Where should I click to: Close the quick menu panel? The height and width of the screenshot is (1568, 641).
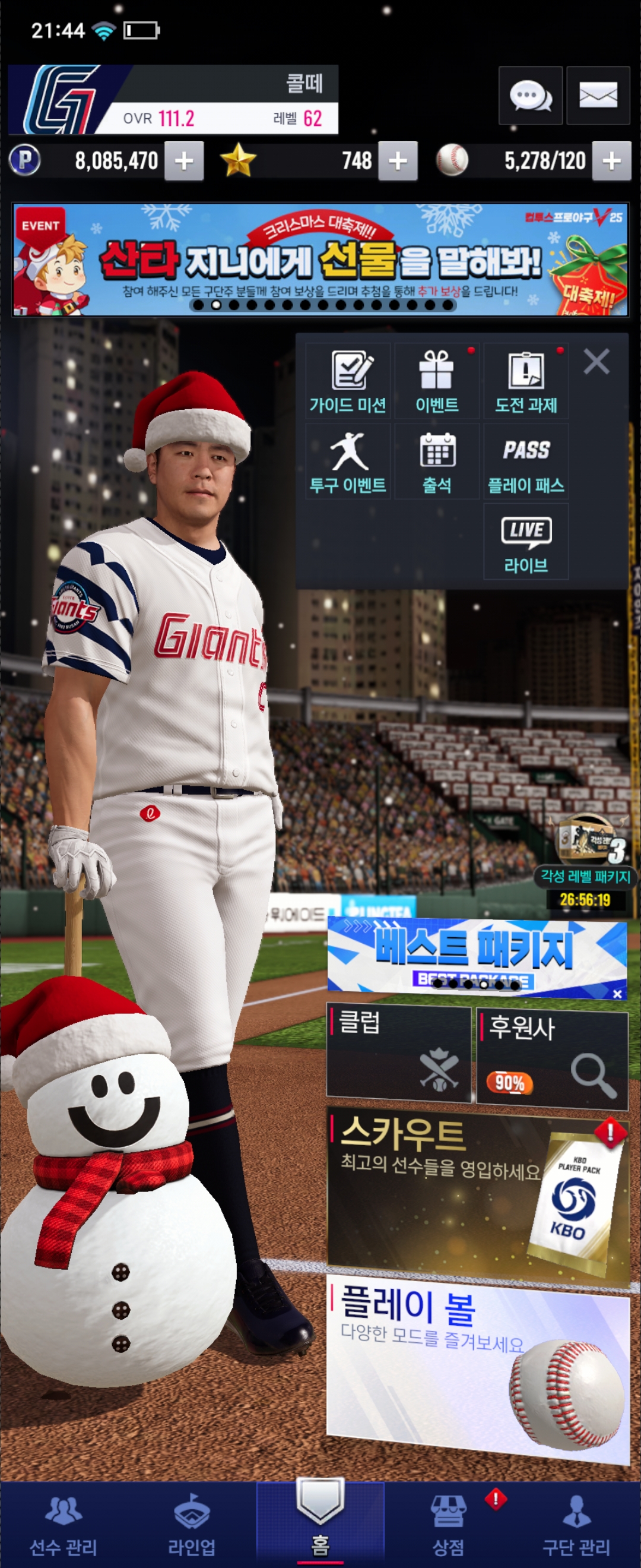click(x=596, y=362)
